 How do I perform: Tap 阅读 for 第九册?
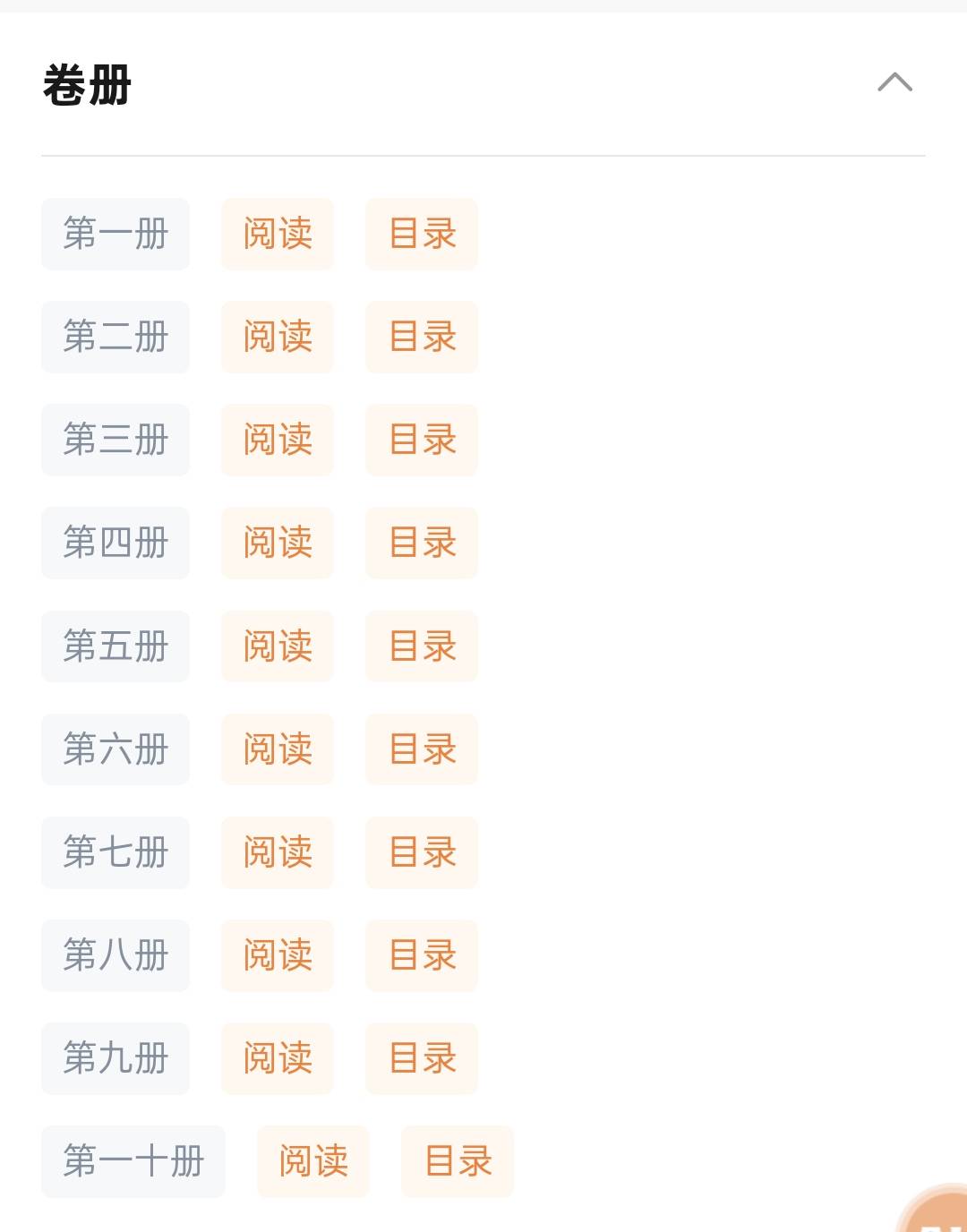pyautogui.click(x=278, y=1058)
